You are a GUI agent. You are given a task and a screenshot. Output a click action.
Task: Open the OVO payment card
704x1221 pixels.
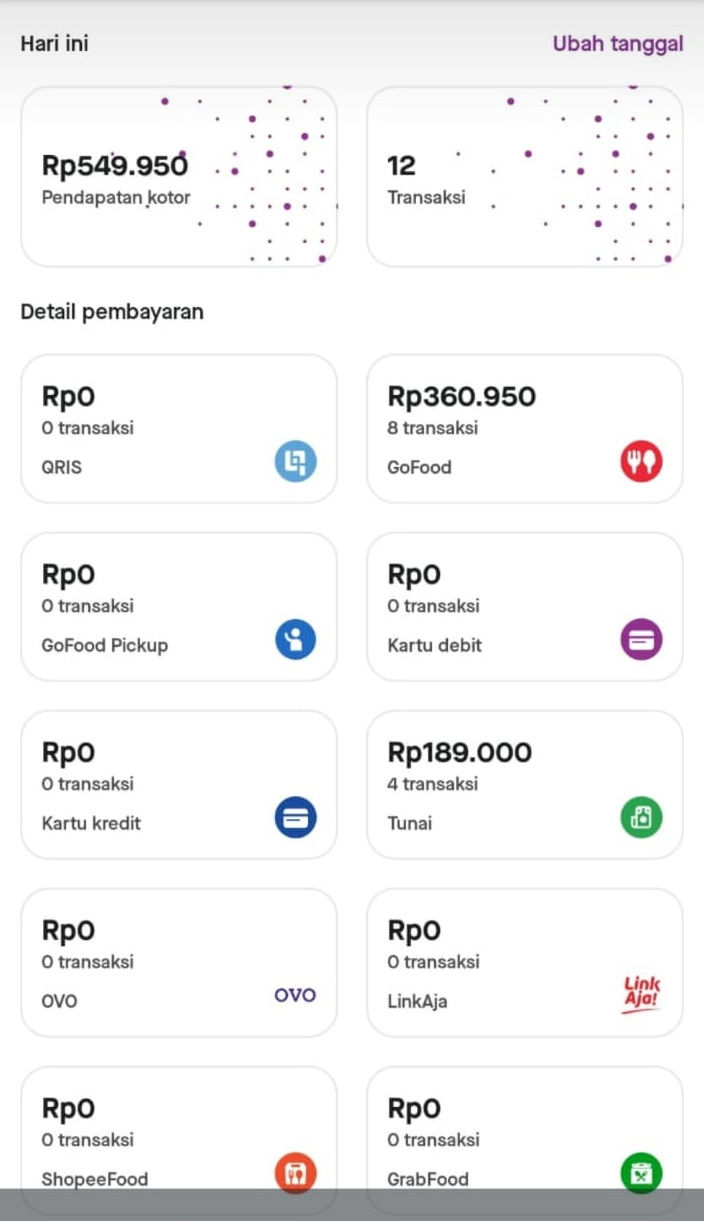179,962
